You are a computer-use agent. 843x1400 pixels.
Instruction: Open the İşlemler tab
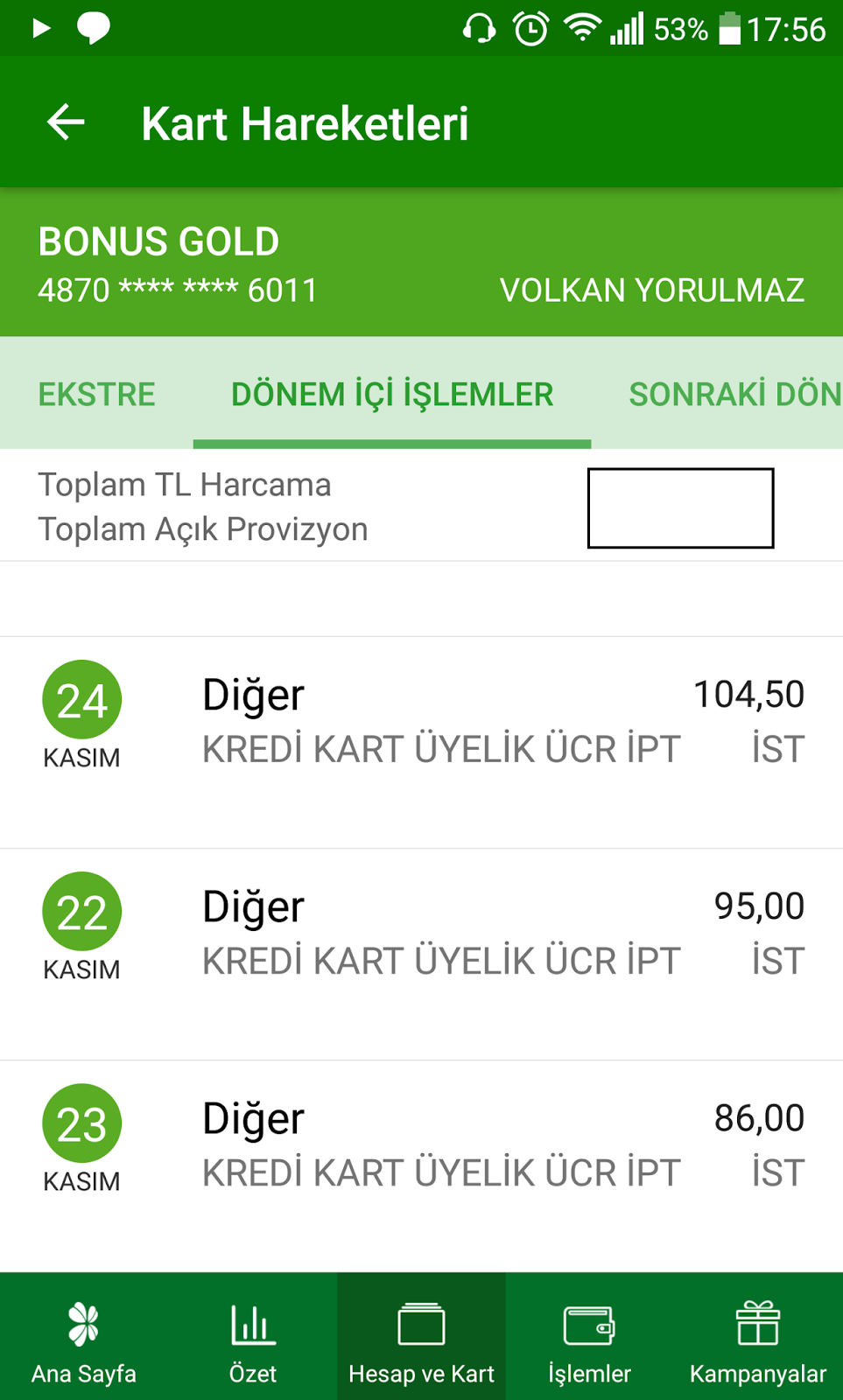pyautogui.click(x=589, y=1340)
